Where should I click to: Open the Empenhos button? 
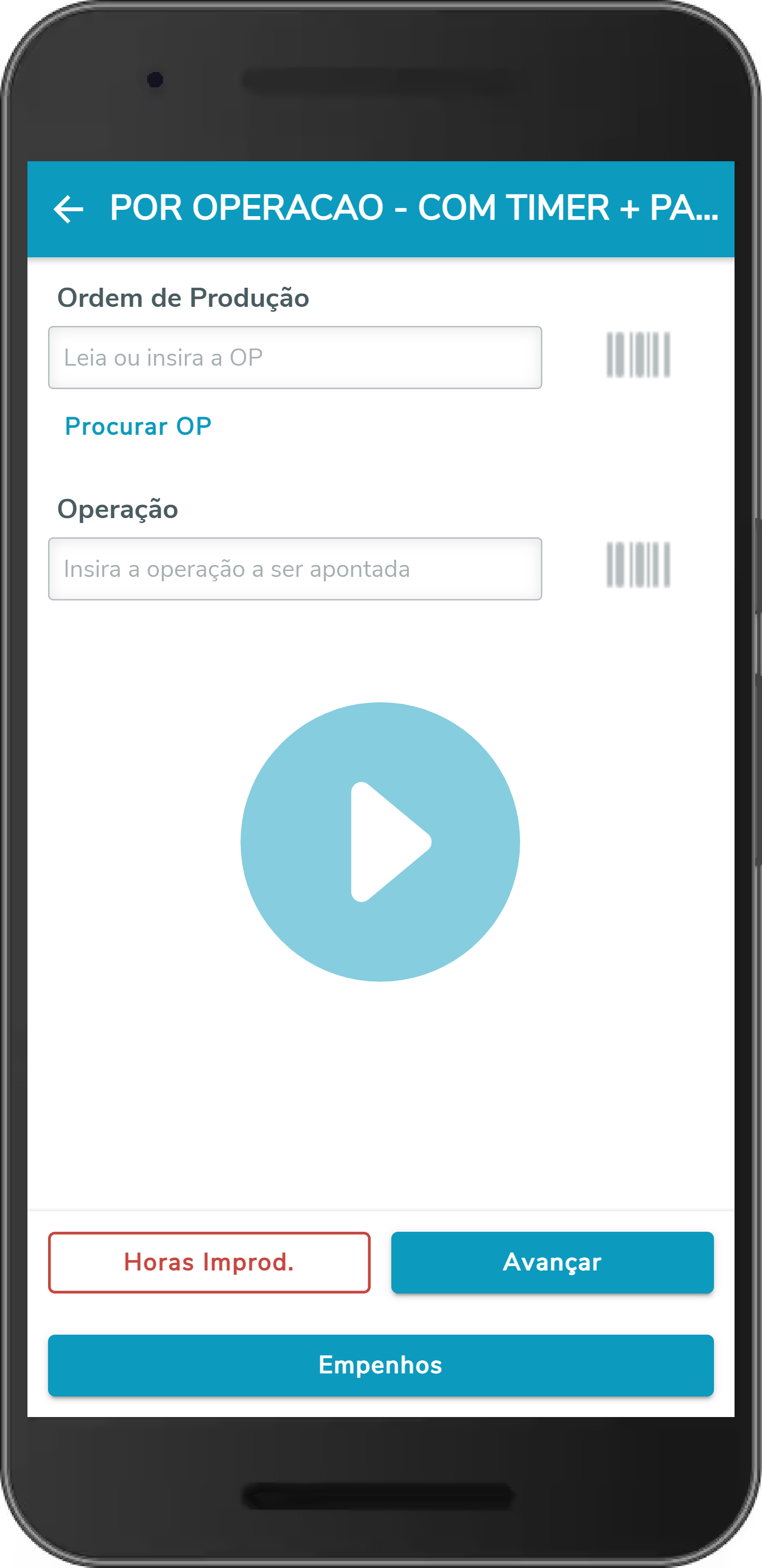point(381,1365)
